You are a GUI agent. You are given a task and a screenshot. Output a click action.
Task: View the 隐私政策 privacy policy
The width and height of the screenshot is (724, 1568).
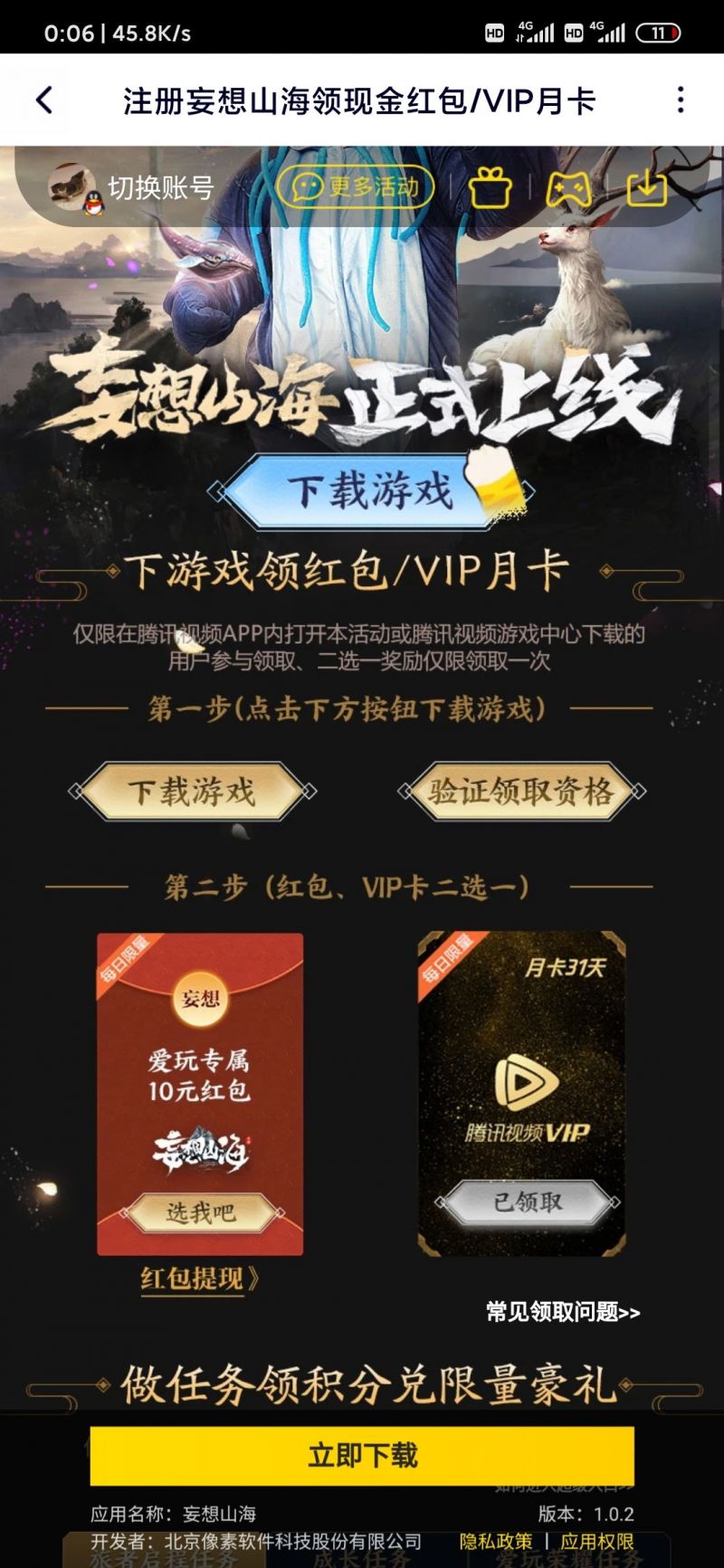495,1541
